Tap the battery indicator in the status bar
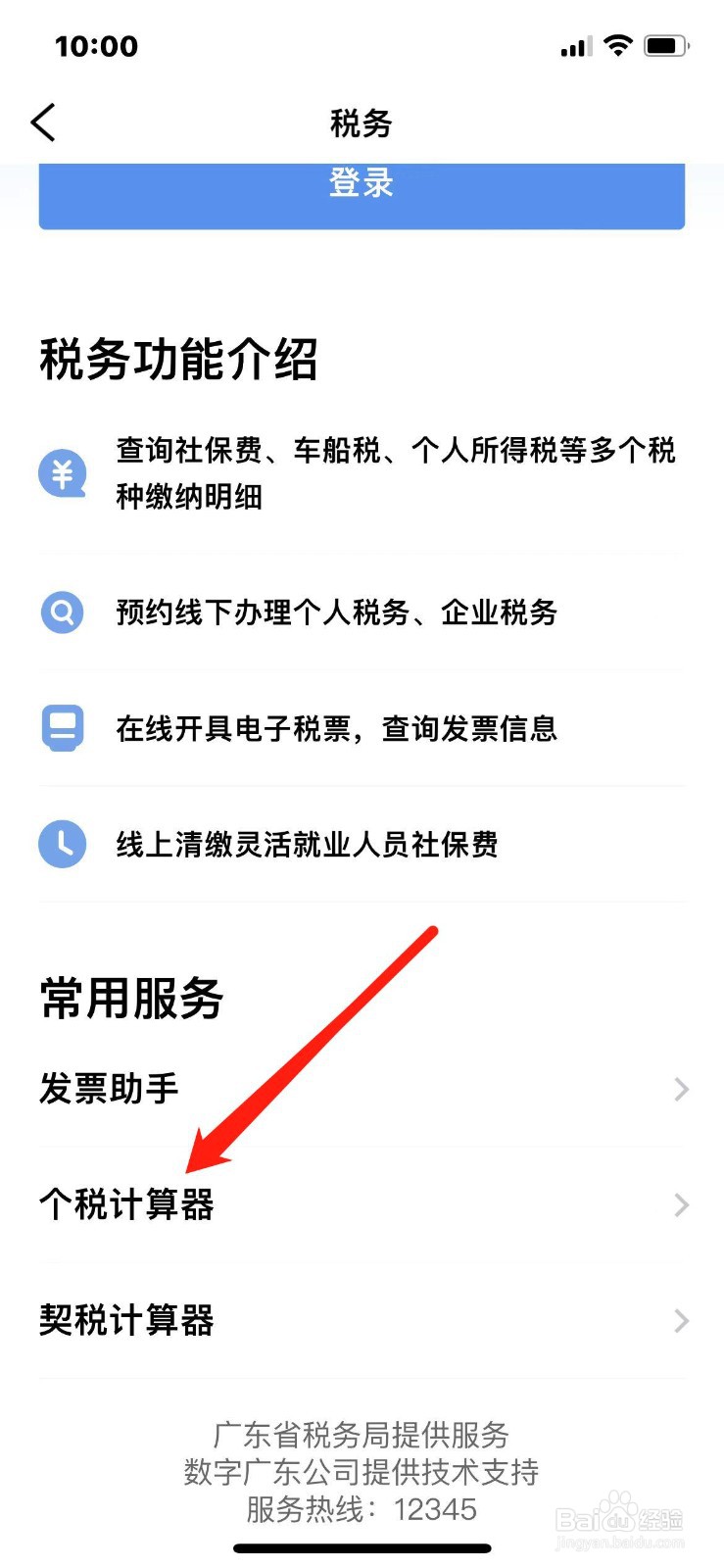 click(665, 45)
